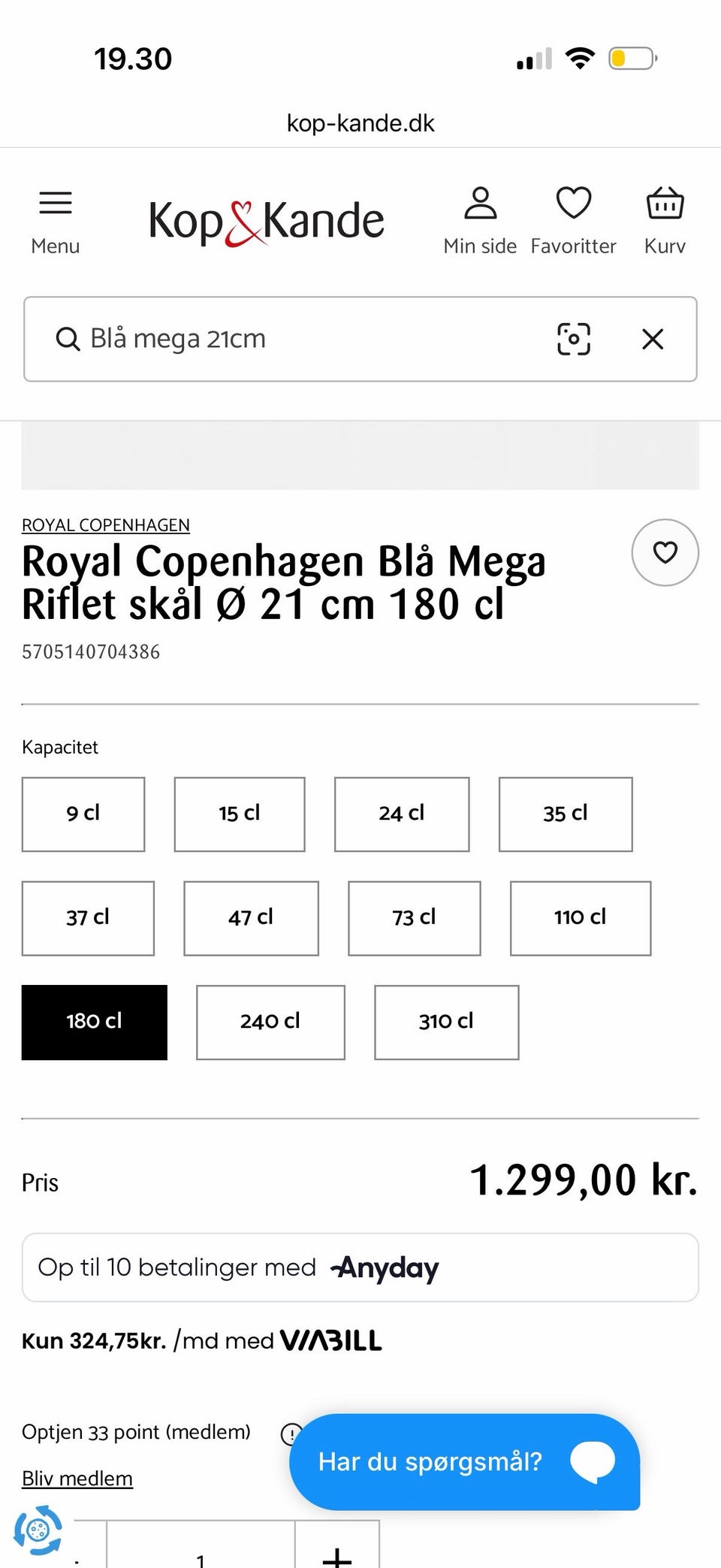Follow the Bliv medlem link

pos(77,1478)
